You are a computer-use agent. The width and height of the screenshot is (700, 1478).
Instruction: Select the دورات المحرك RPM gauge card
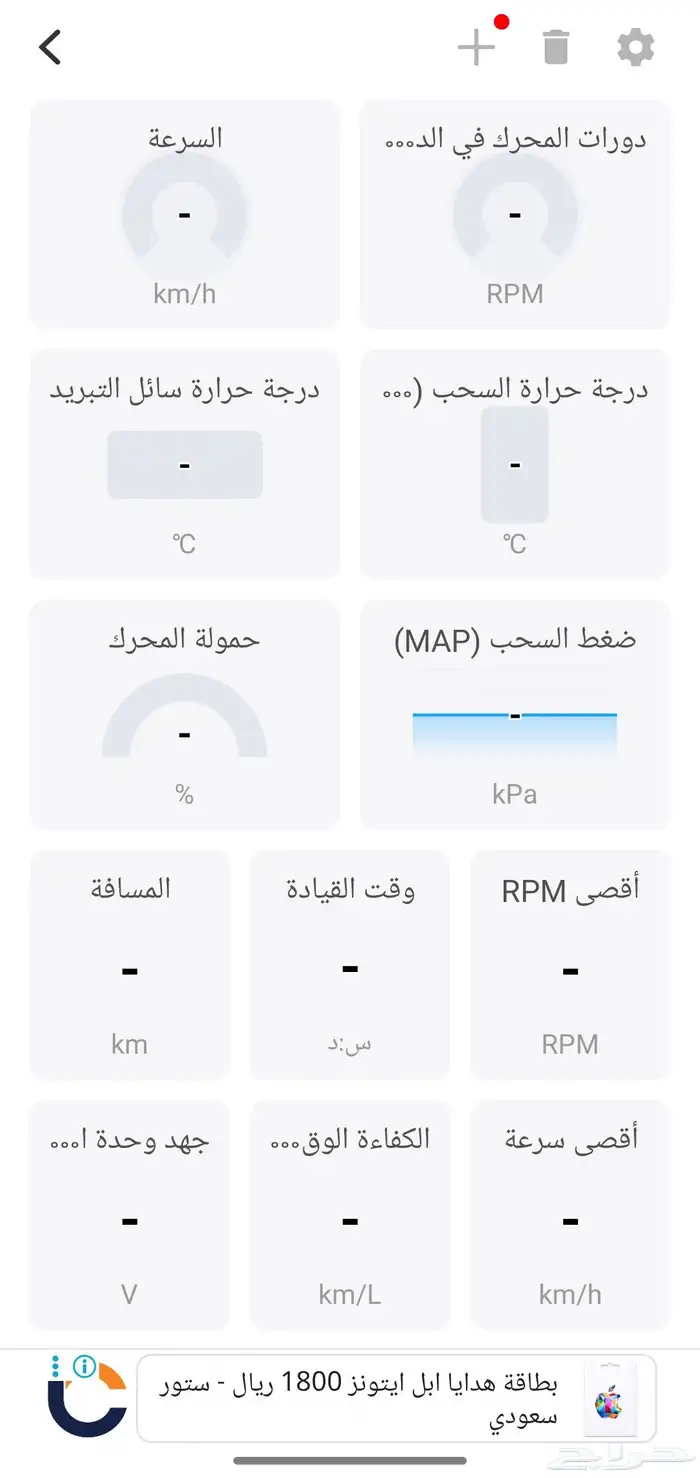[x=515, y=214]
